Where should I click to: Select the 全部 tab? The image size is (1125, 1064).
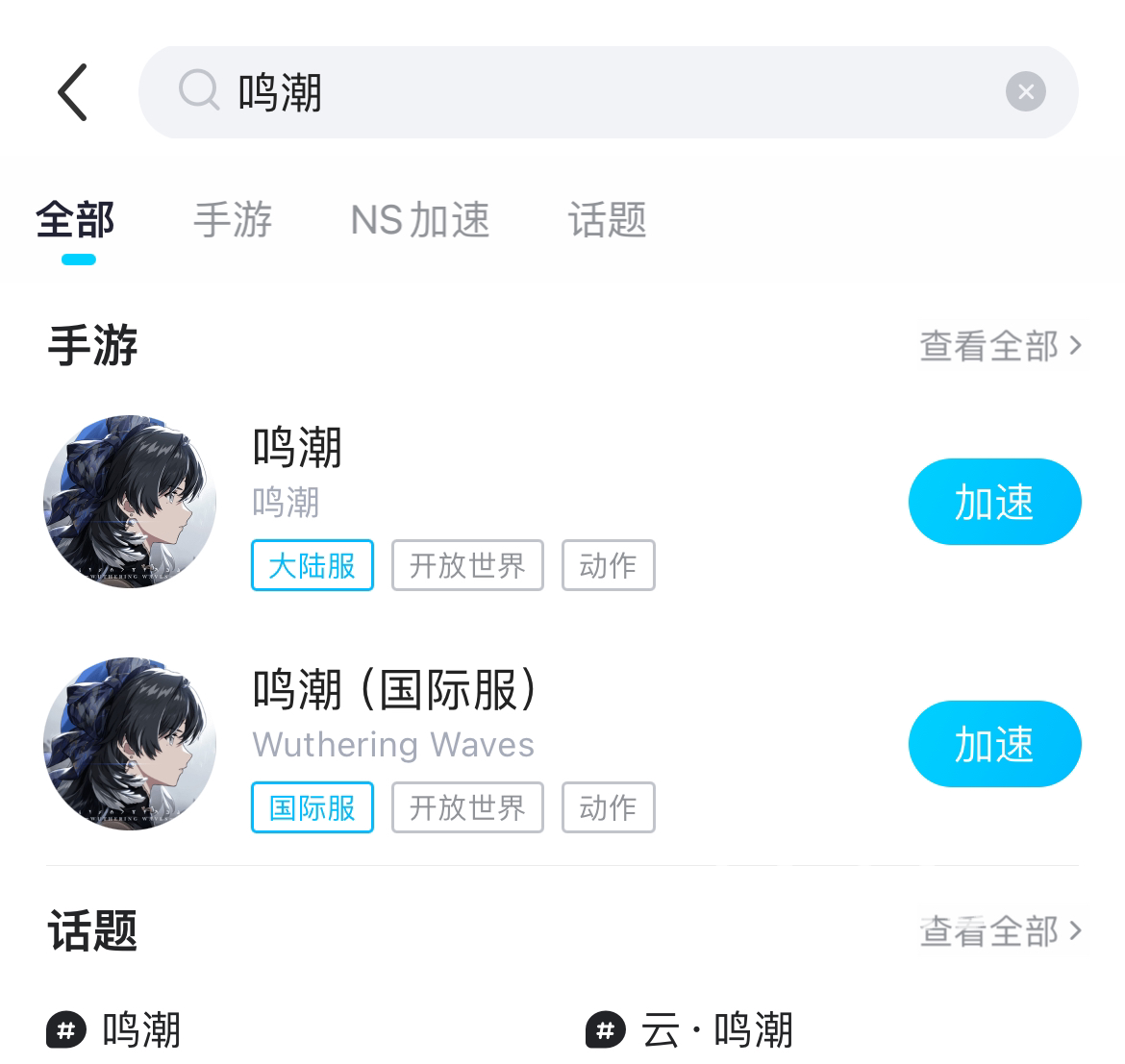click(76, 221)
